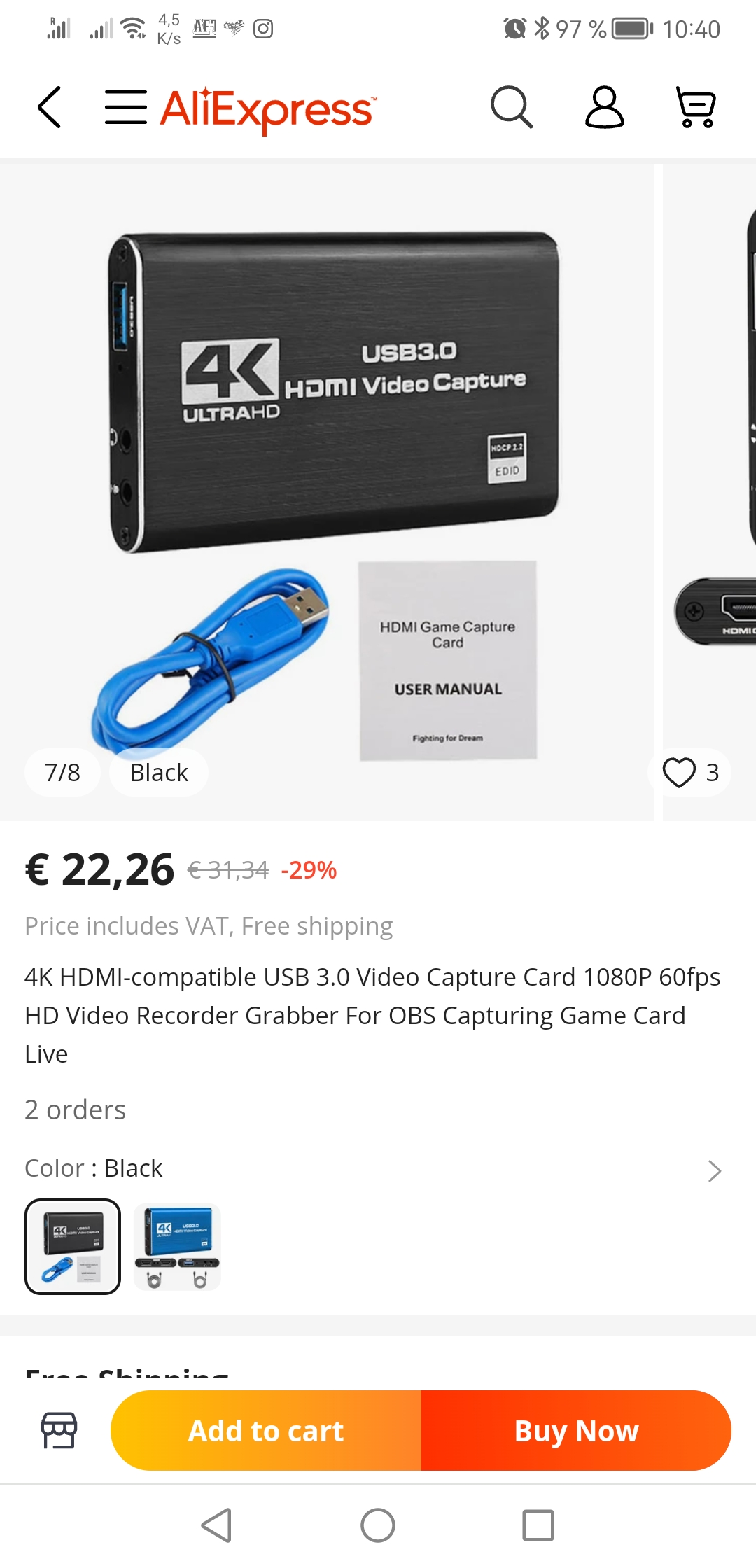Viewport: 756px width, 1568px height.
Task: Select the blue color variant
Action: point(178,1247)
